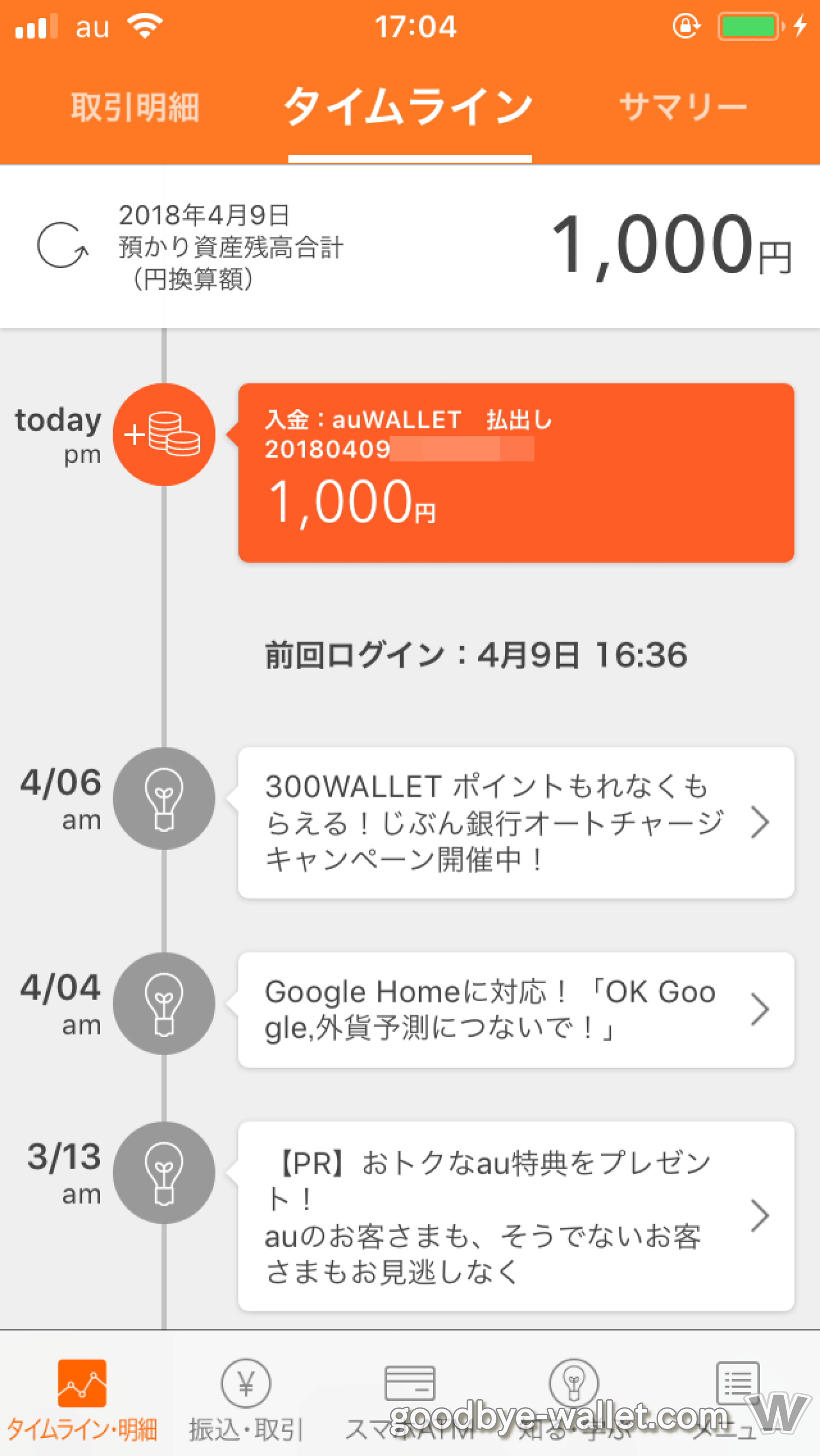Image resolution: width=820 pixels, height=1456 pixels.
Task: Open the 300WALLET ポイント campaign notice
Action: pyautogui.click(x=515, y=823)
